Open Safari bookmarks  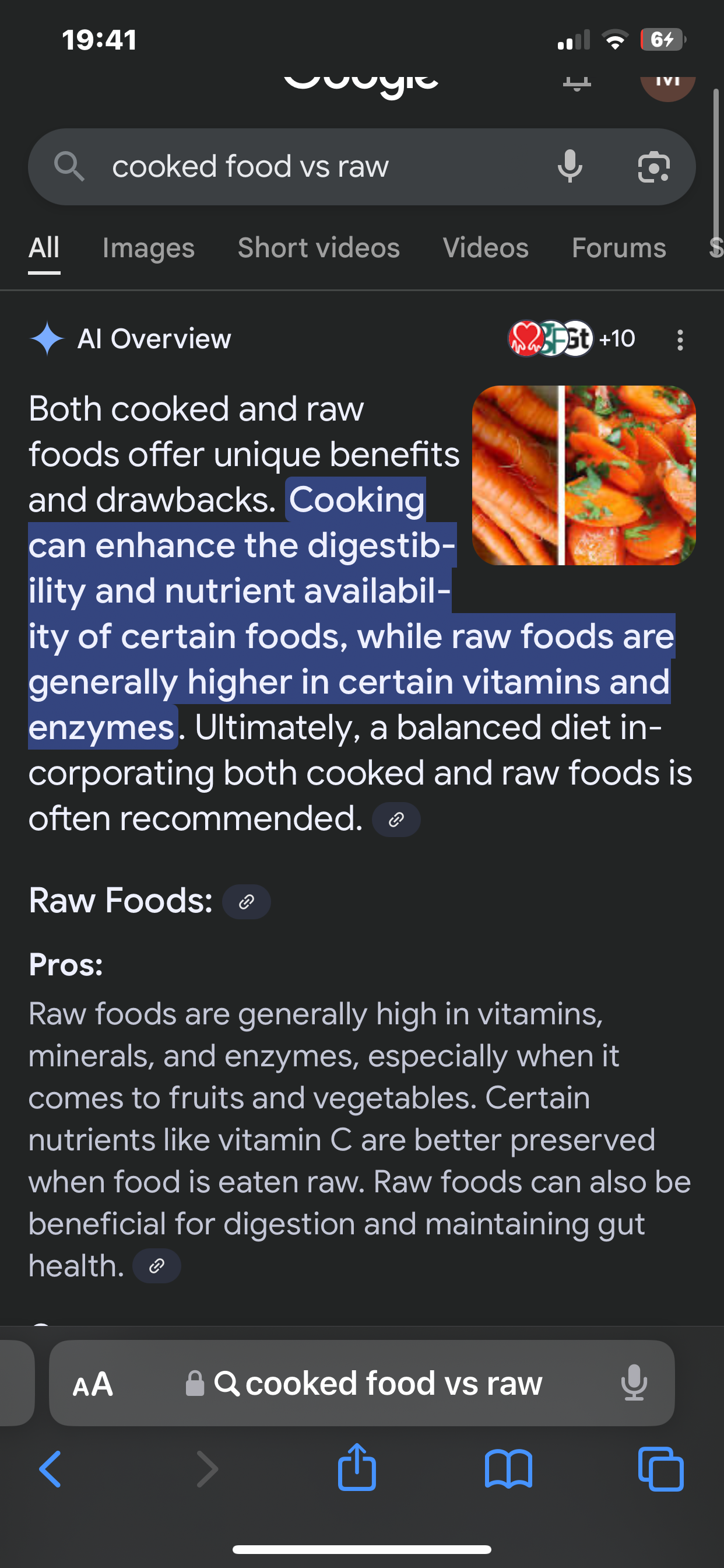pos(509,1469)
